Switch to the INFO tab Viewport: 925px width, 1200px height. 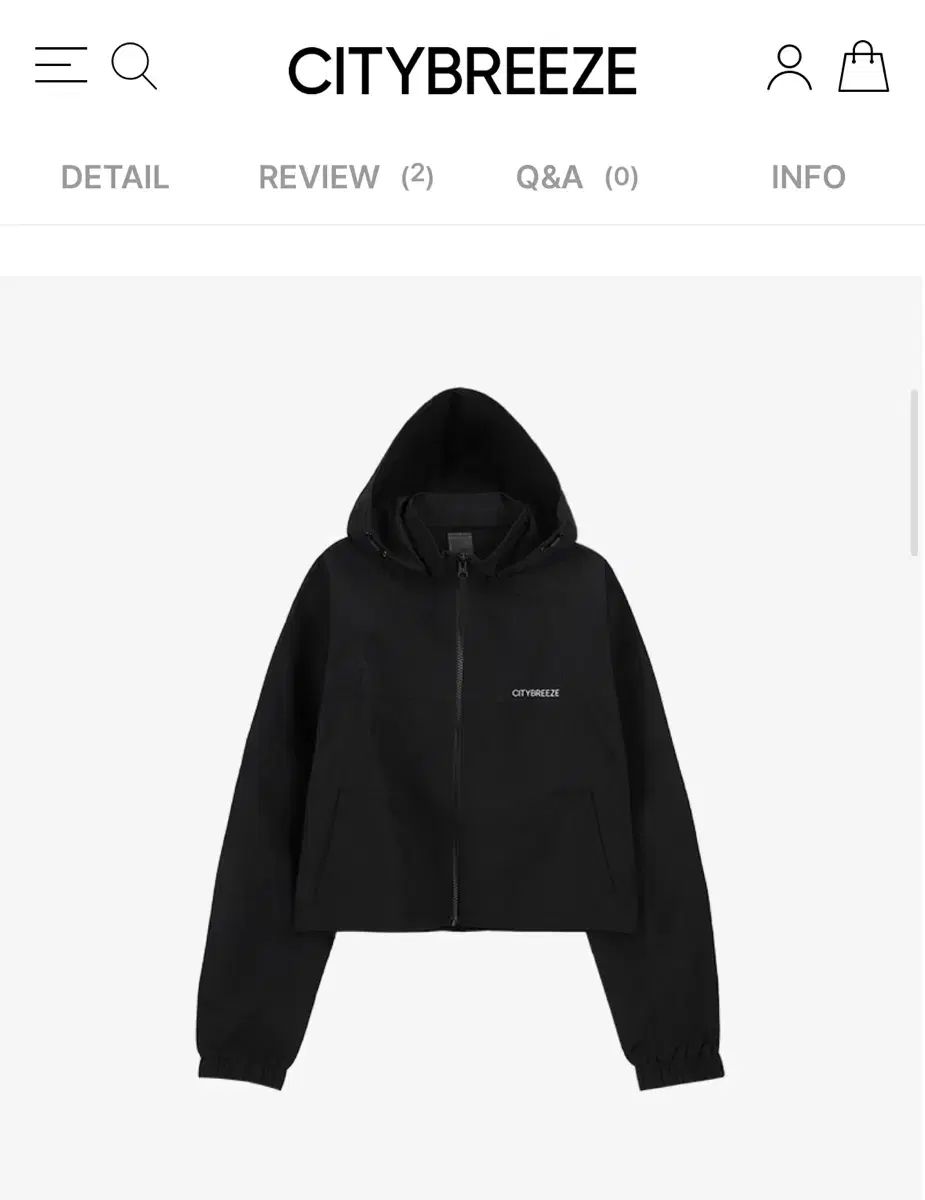coord(808,178)
